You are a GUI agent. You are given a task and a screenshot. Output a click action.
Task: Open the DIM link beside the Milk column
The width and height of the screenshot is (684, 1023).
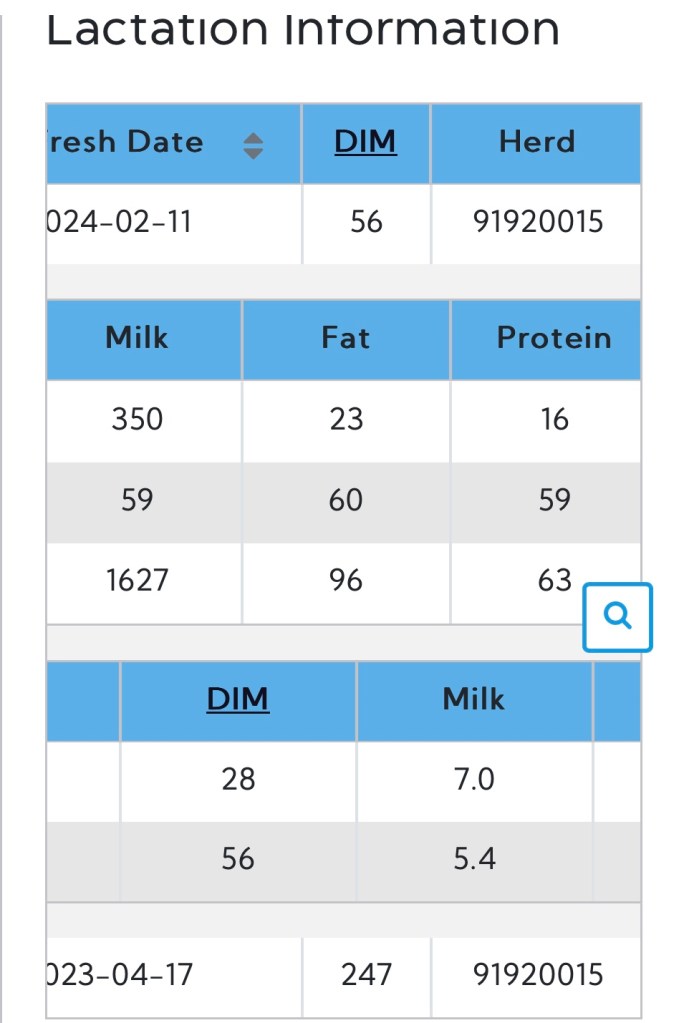tap(238, 699)
